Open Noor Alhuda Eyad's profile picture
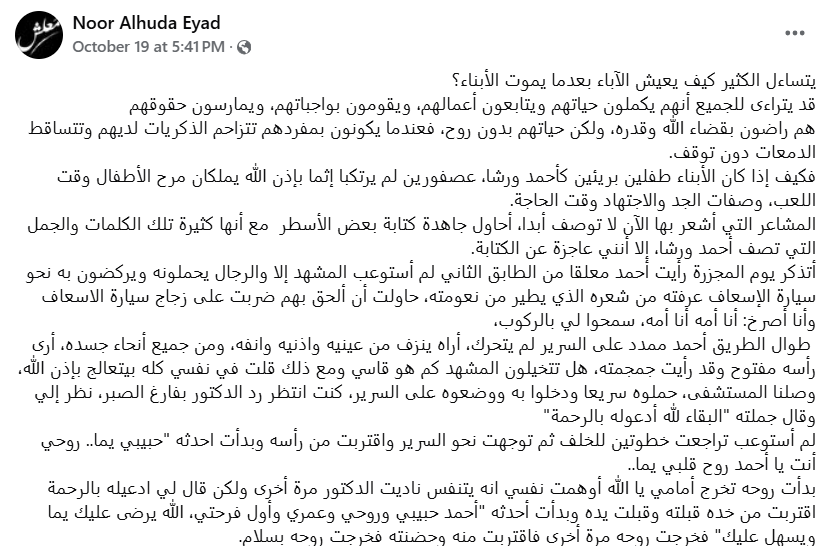This screenshot has width=831, height=546. click(39, 37)
